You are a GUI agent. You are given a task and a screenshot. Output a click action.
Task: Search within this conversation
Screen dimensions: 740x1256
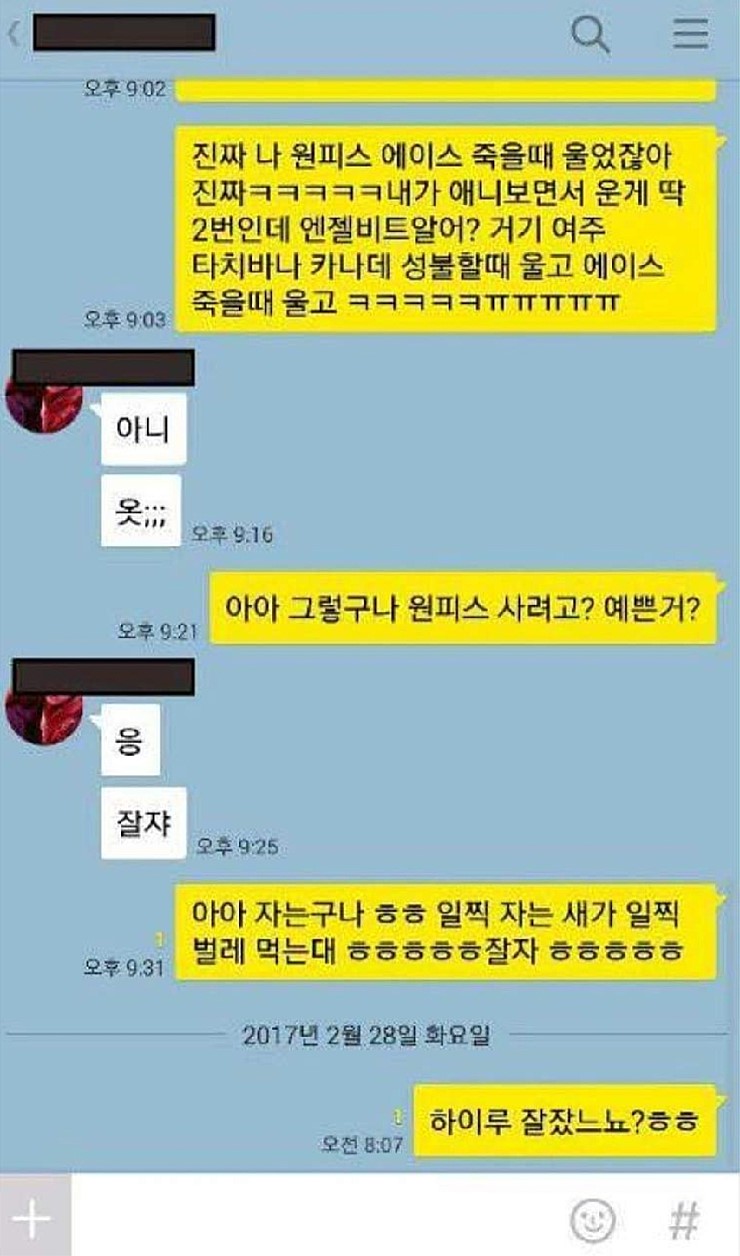pyautogui.click(x=589, y=35)
